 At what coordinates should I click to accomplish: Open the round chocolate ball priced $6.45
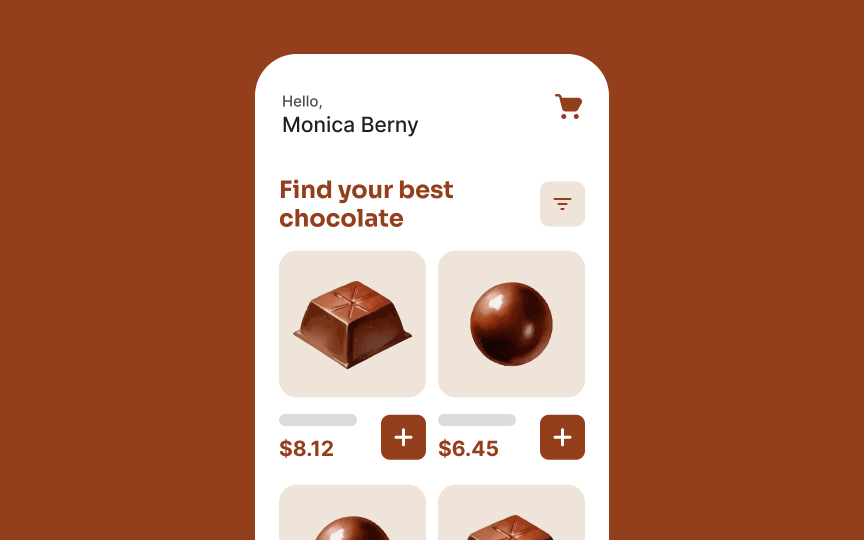tap(511, 324)
